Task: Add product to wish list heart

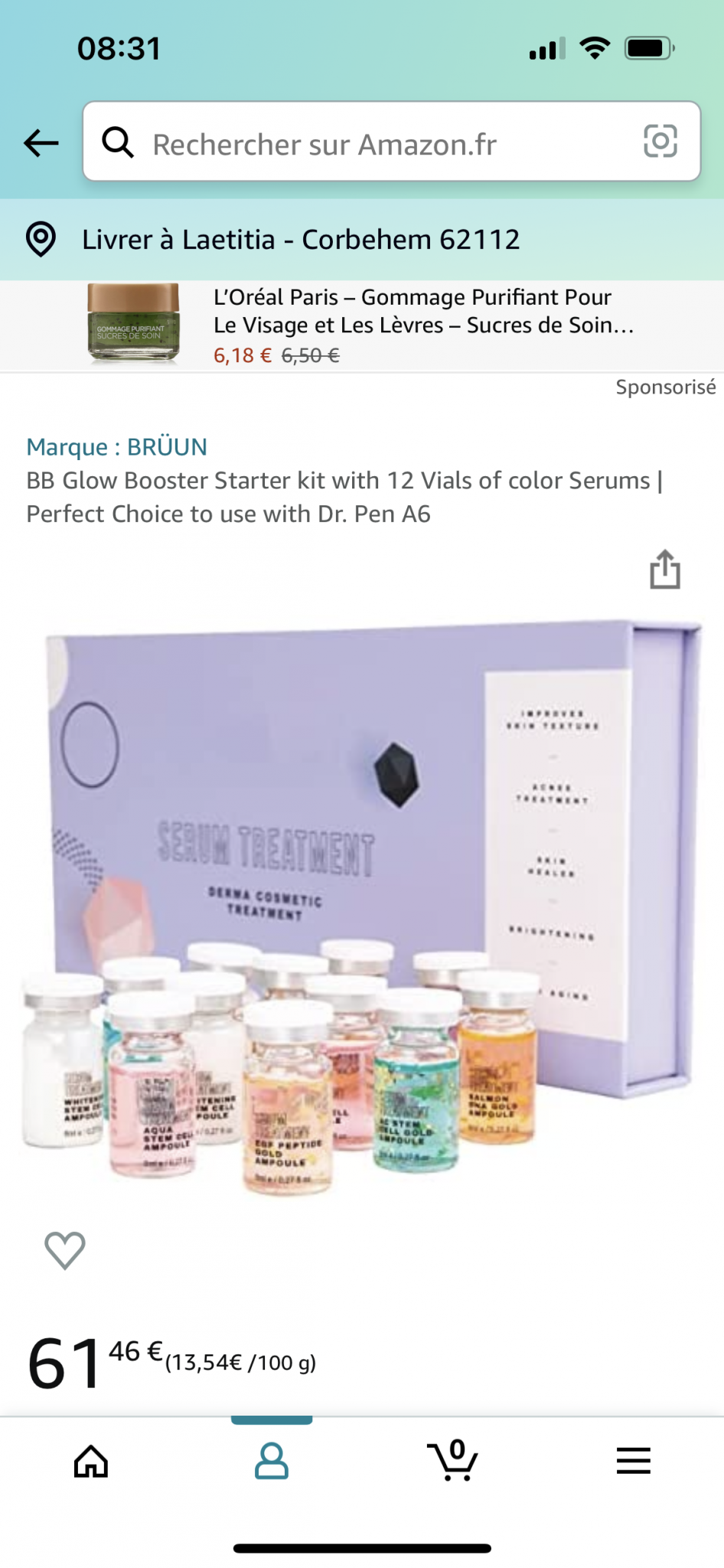Action: coord(65,1250)
